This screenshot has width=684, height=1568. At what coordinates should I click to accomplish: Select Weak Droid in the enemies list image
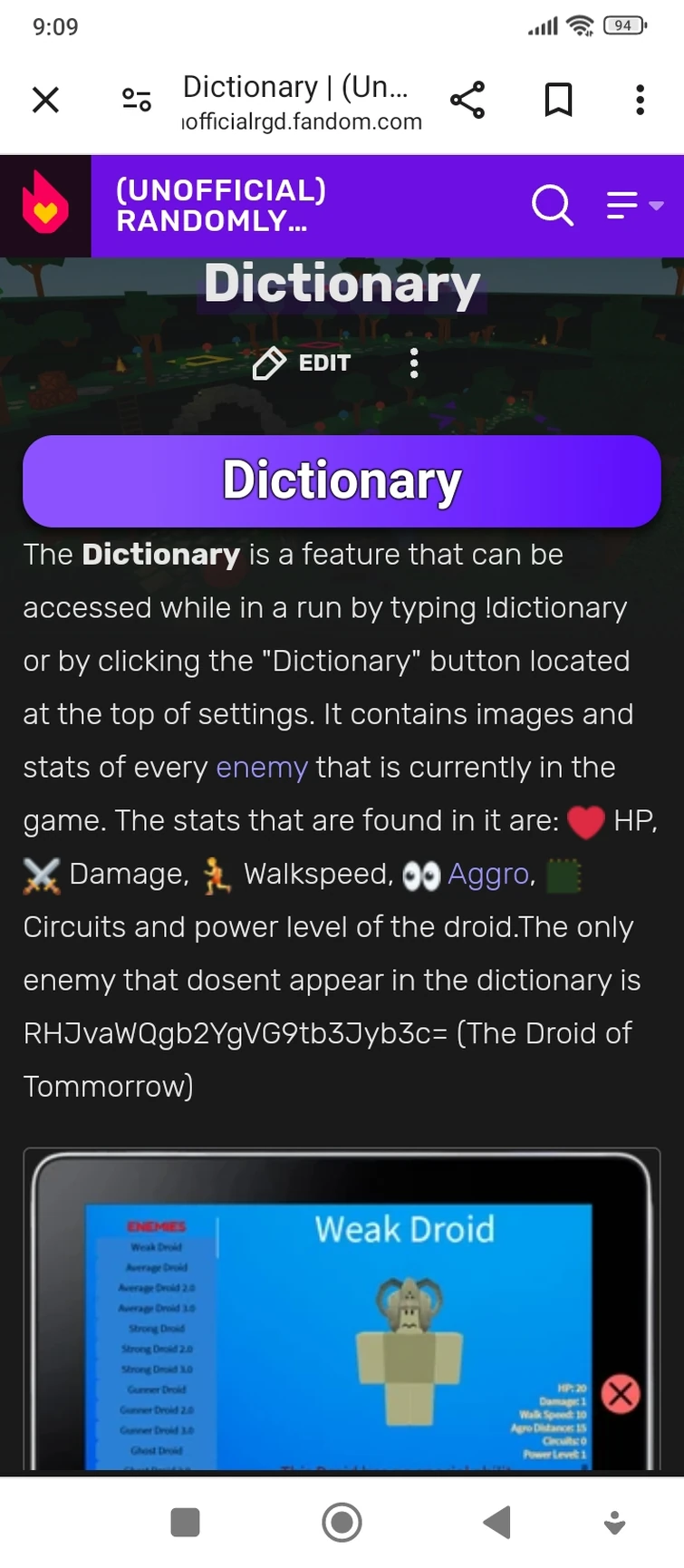155,1247
